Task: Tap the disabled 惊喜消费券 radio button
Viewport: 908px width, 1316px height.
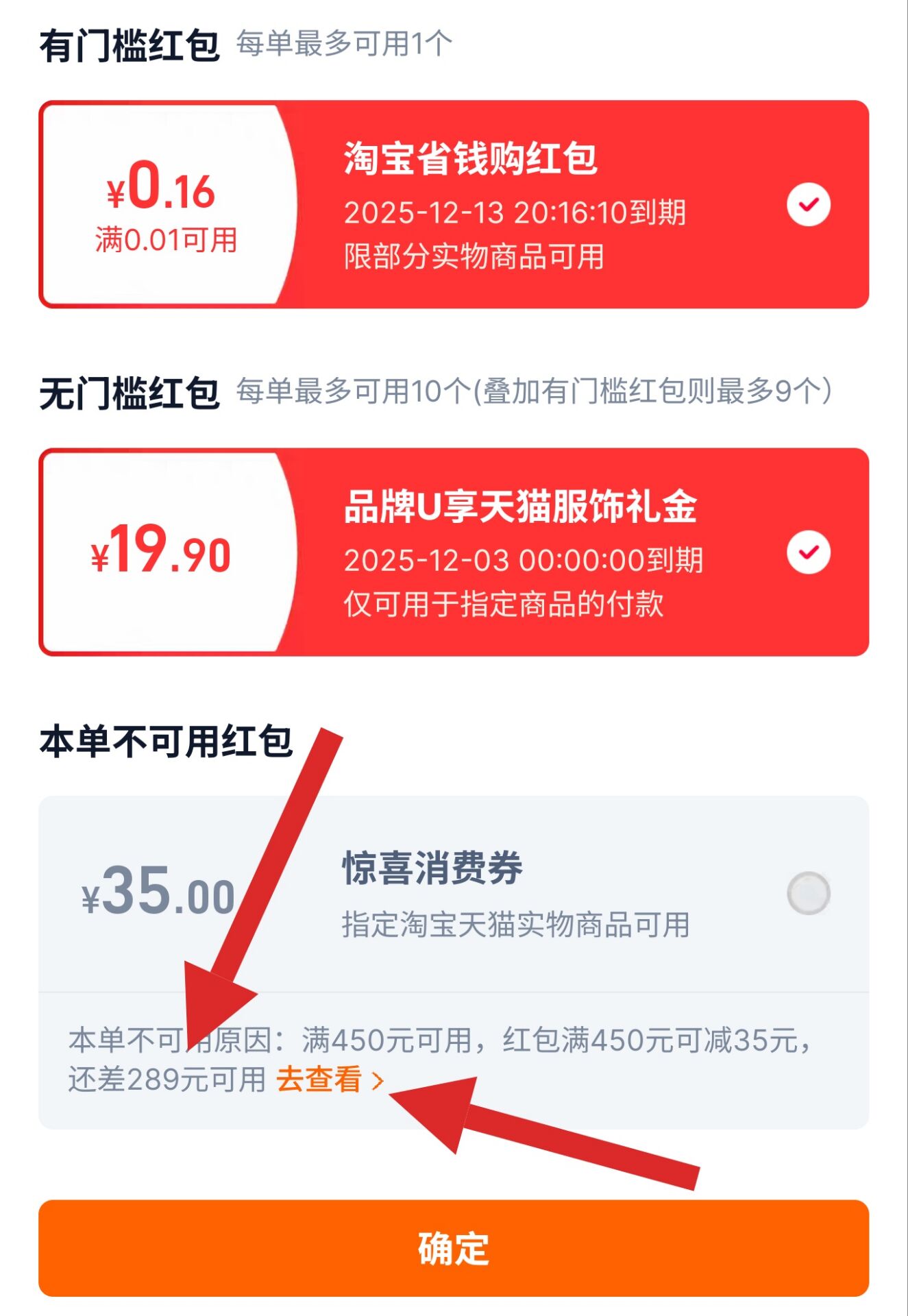Action: pos(809,893)
